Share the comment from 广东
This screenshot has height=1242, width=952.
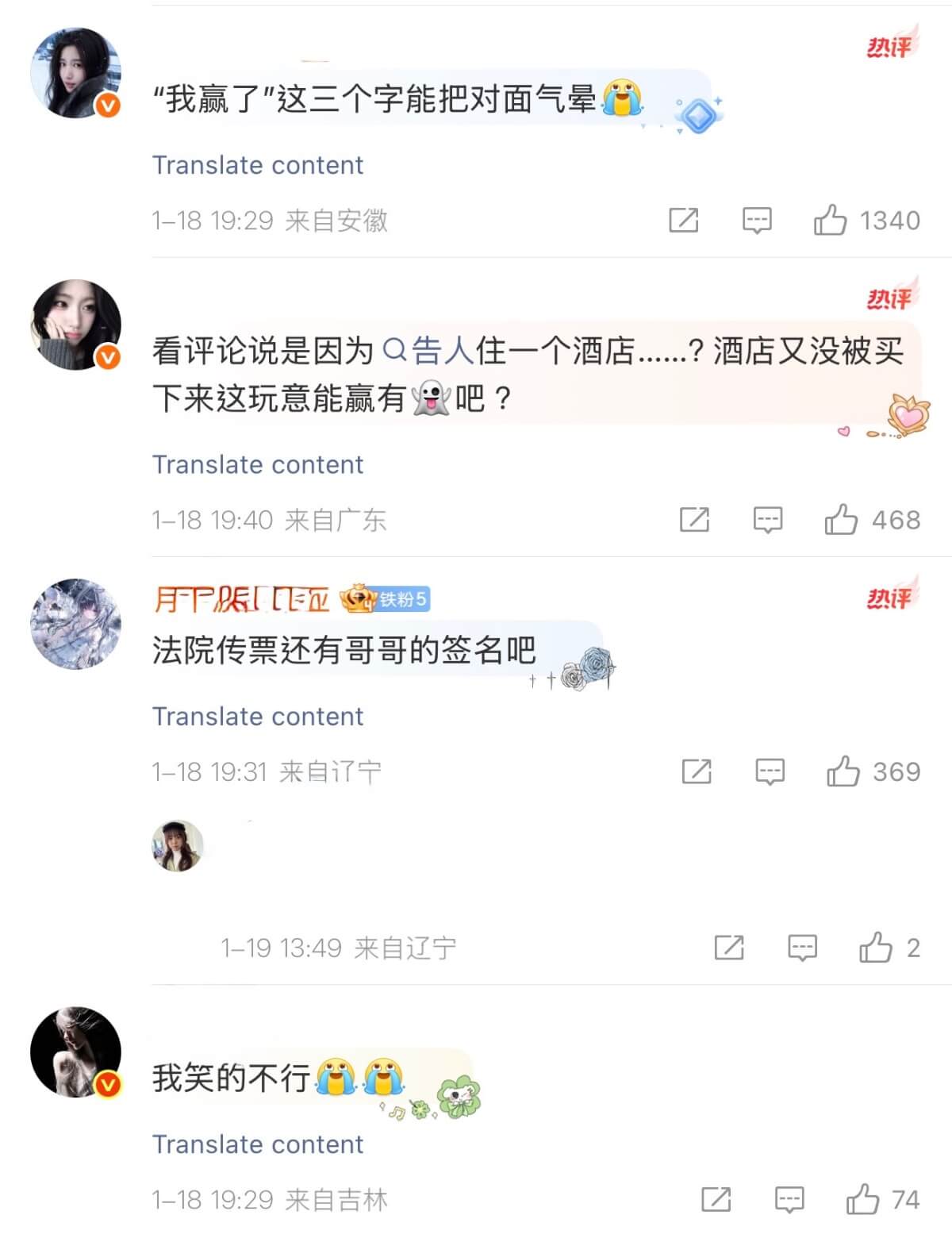coord(694,520)
